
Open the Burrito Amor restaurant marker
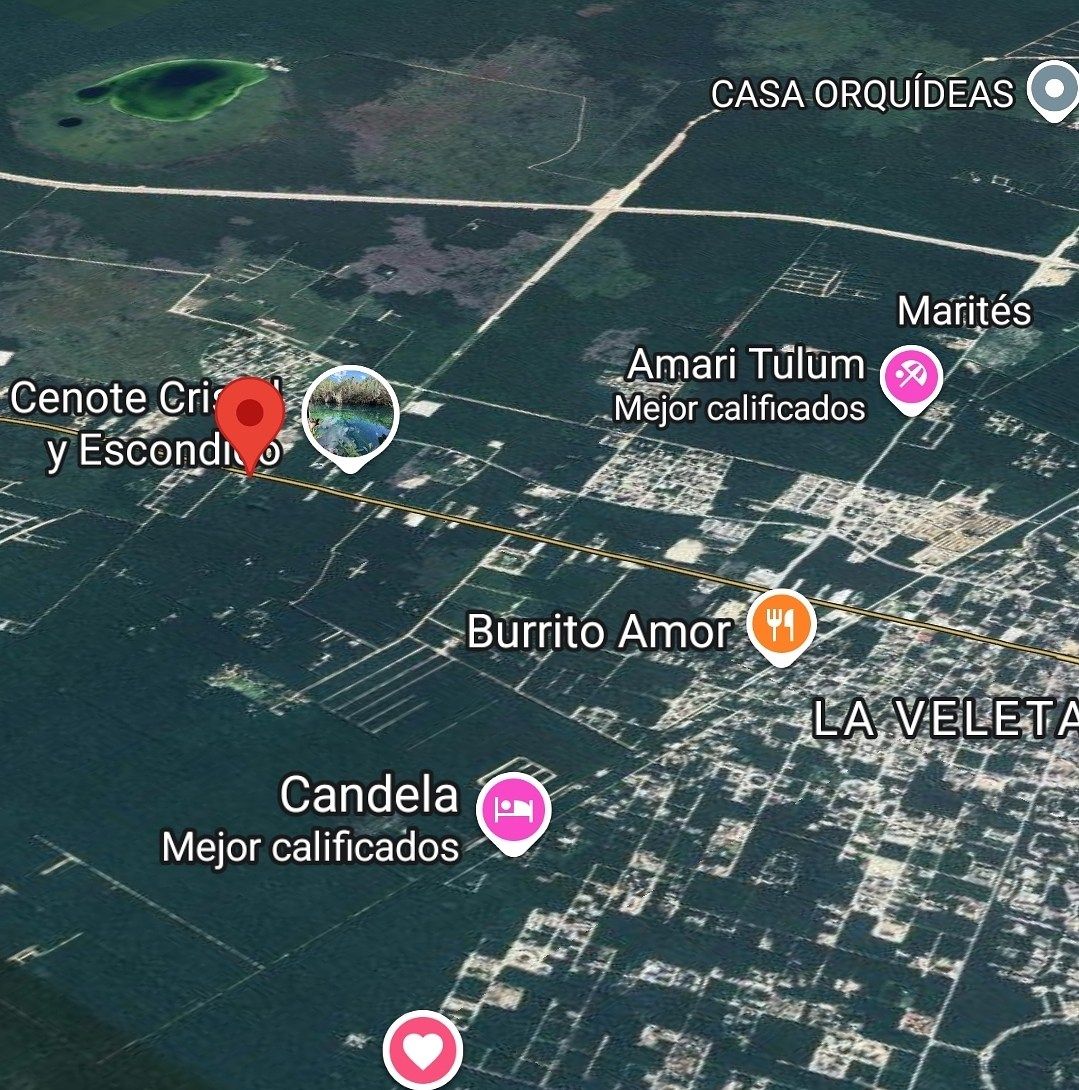point(783,626)
